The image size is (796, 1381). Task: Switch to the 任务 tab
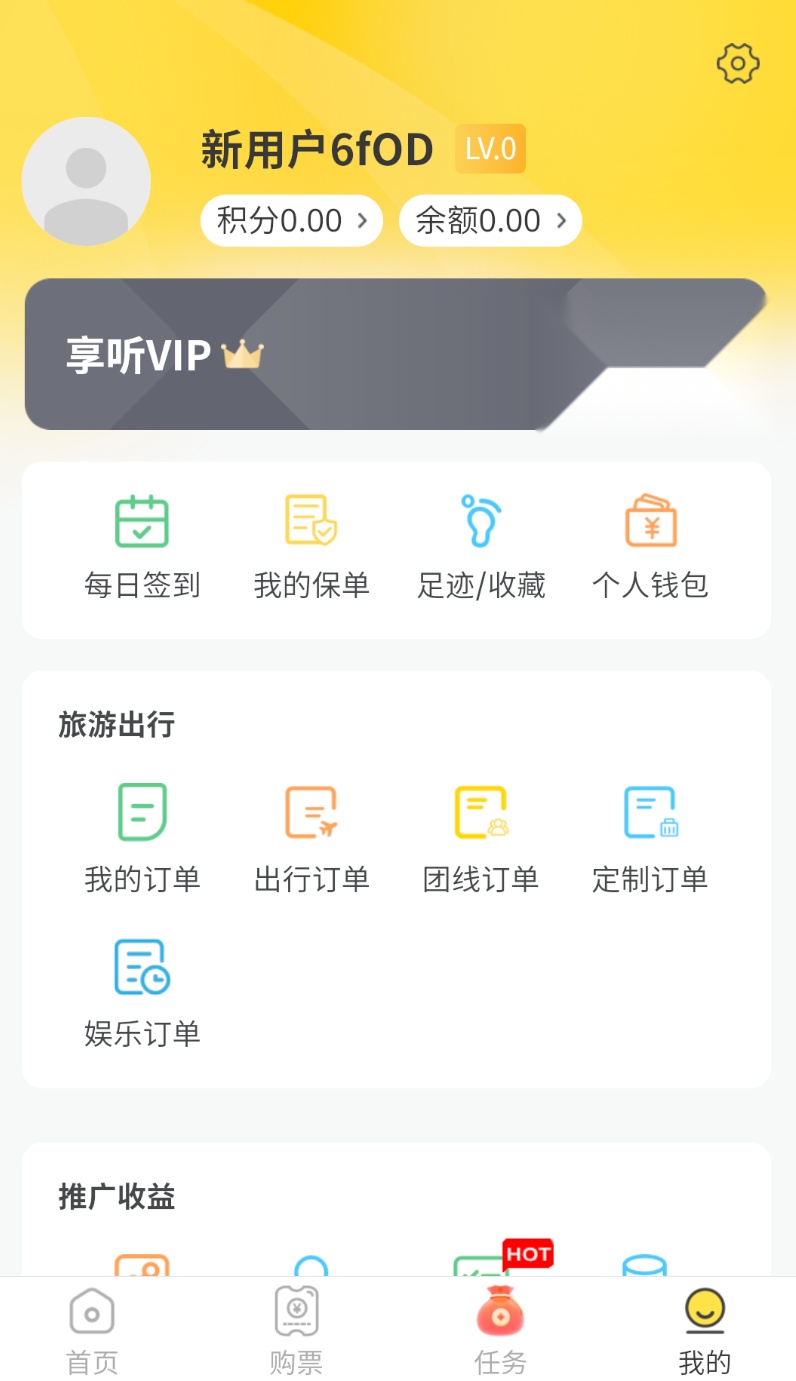[x=500, y=1331]
